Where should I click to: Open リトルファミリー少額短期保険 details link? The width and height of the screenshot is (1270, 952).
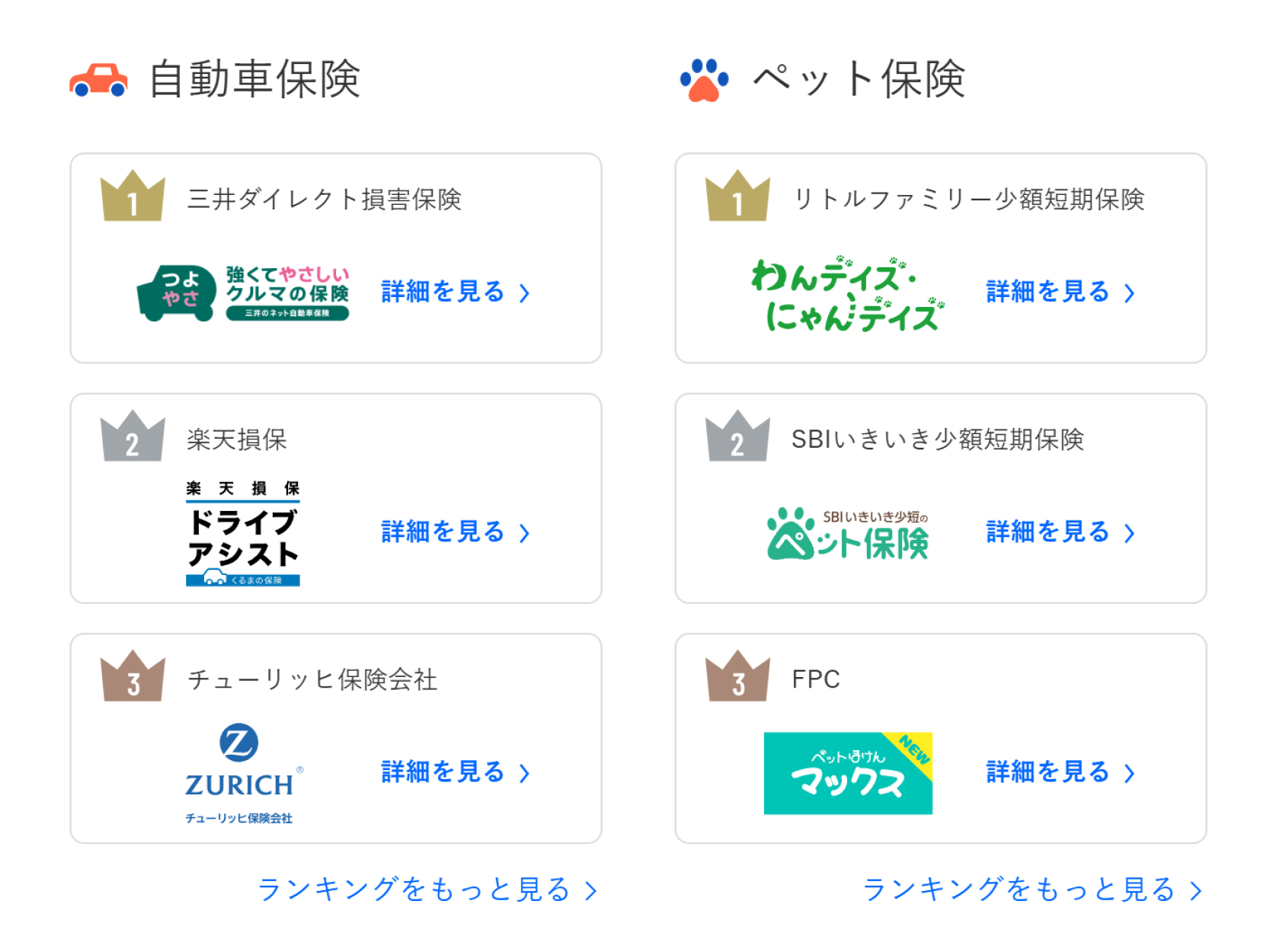(x=1060, y=292)
